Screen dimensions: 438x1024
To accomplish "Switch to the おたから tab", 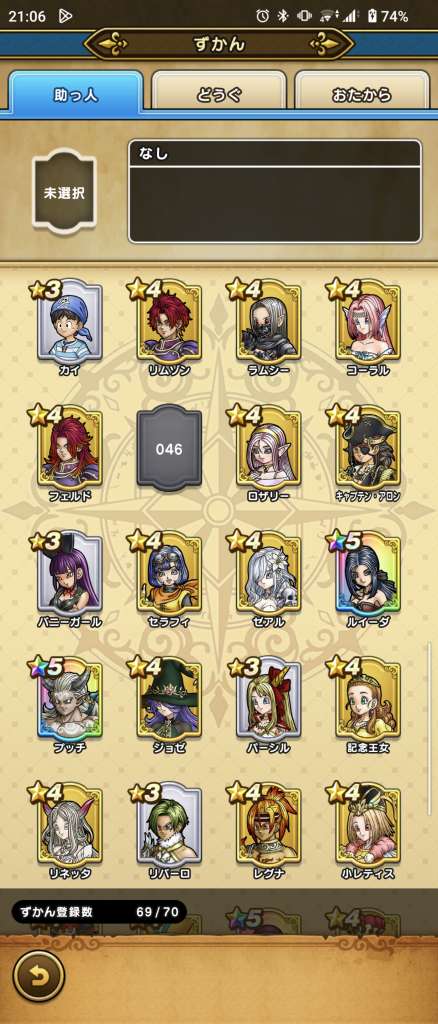I will pyautogui.click(x=362, y=94).
